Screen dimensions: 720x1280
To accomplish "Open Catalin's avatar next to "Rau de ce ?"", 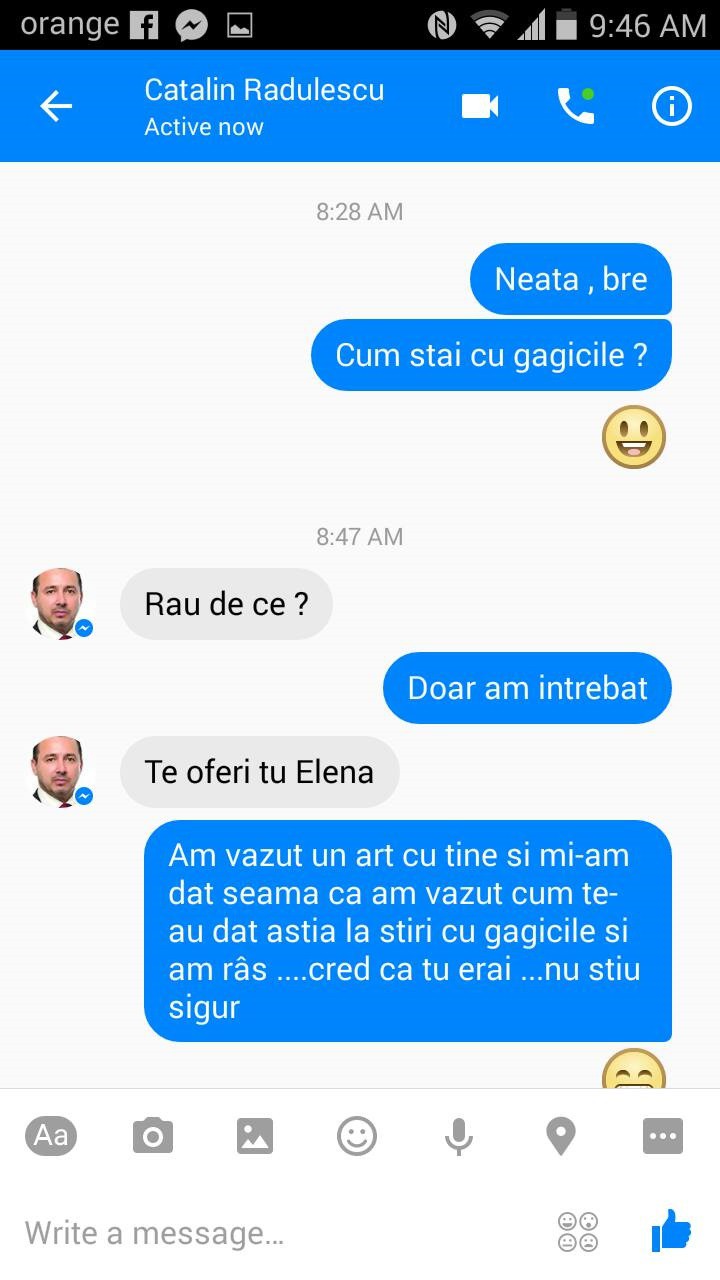I will tap(59, 604).
